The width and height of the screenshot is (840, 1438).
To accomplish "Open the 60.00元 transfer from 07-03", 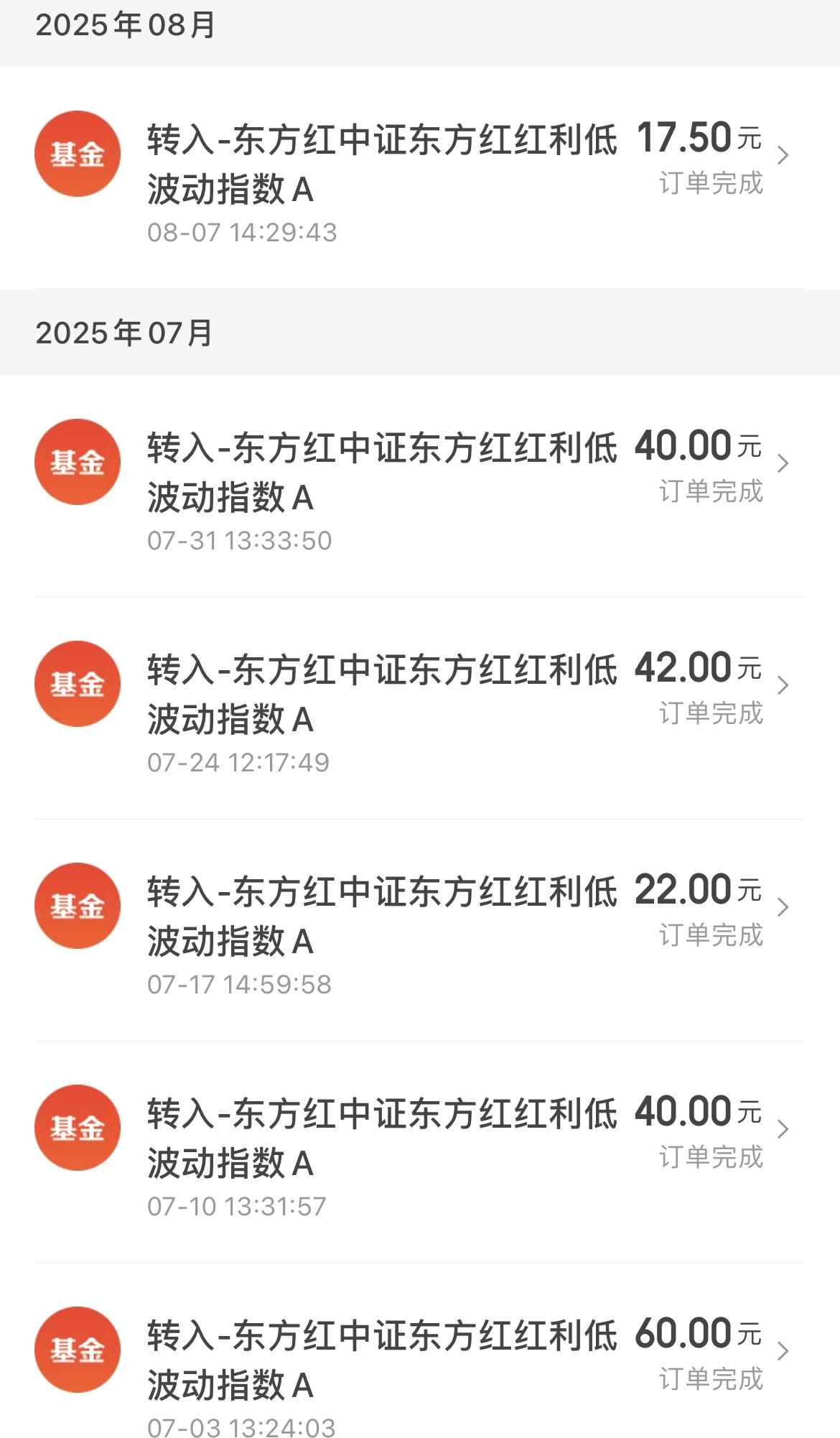I will click(x=420, y=1351).
